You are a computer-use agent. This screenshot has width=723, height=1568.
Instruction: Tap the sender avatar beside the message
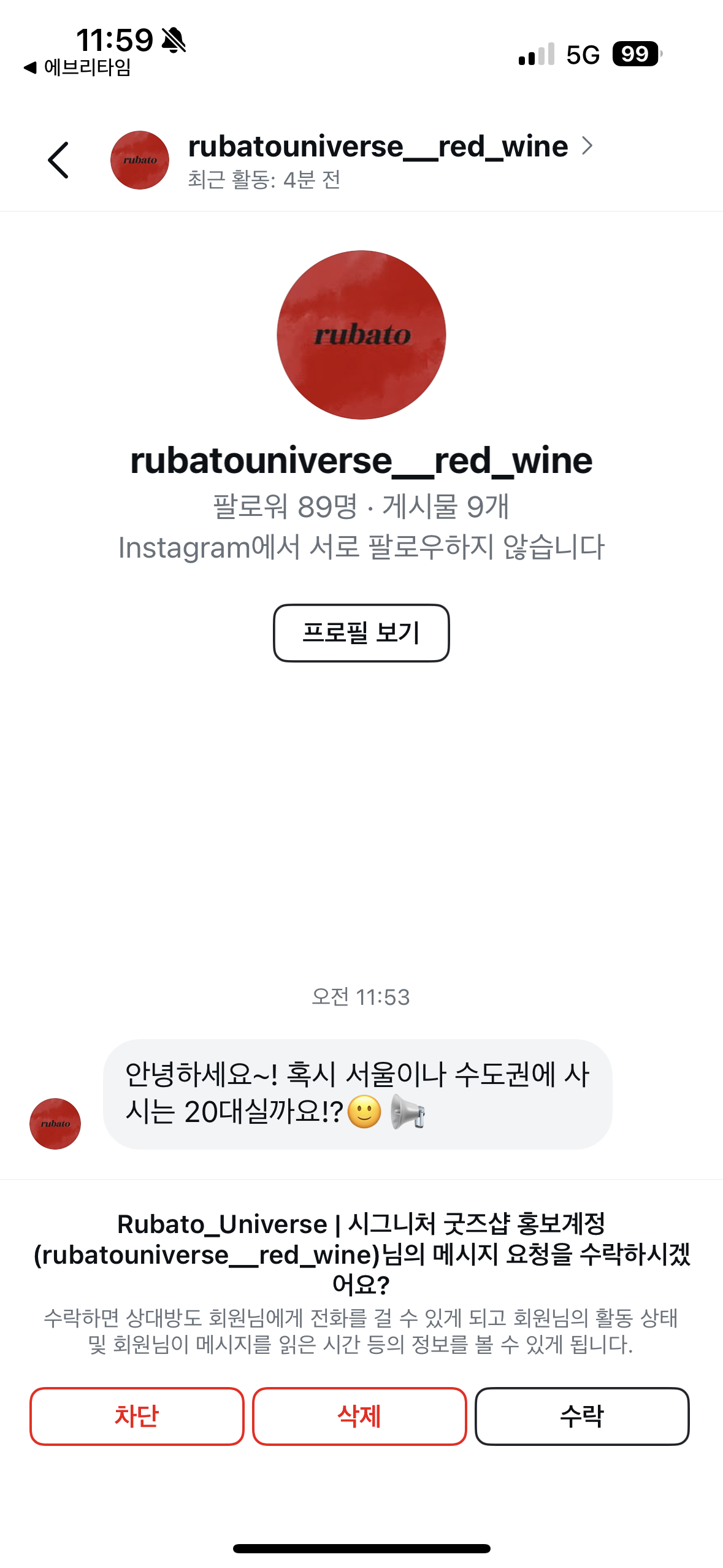coord(55,1123)
